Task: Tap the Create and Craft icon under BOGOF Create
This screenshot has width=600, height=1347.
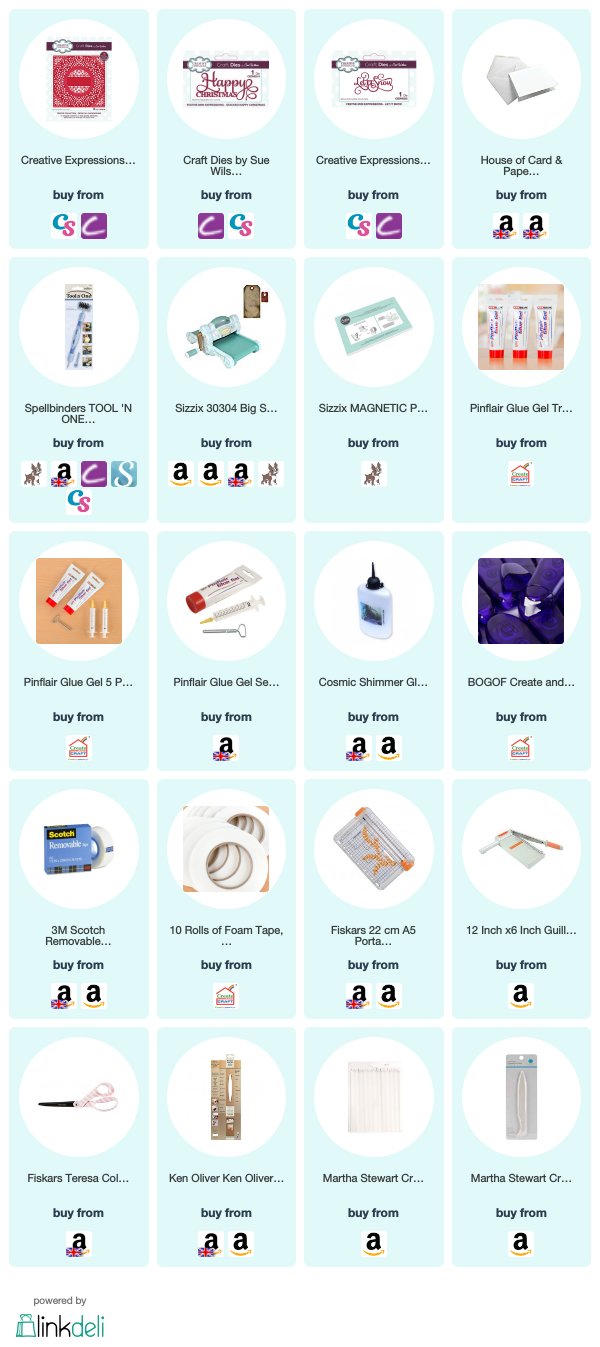Action: click(x=521, y=748)
